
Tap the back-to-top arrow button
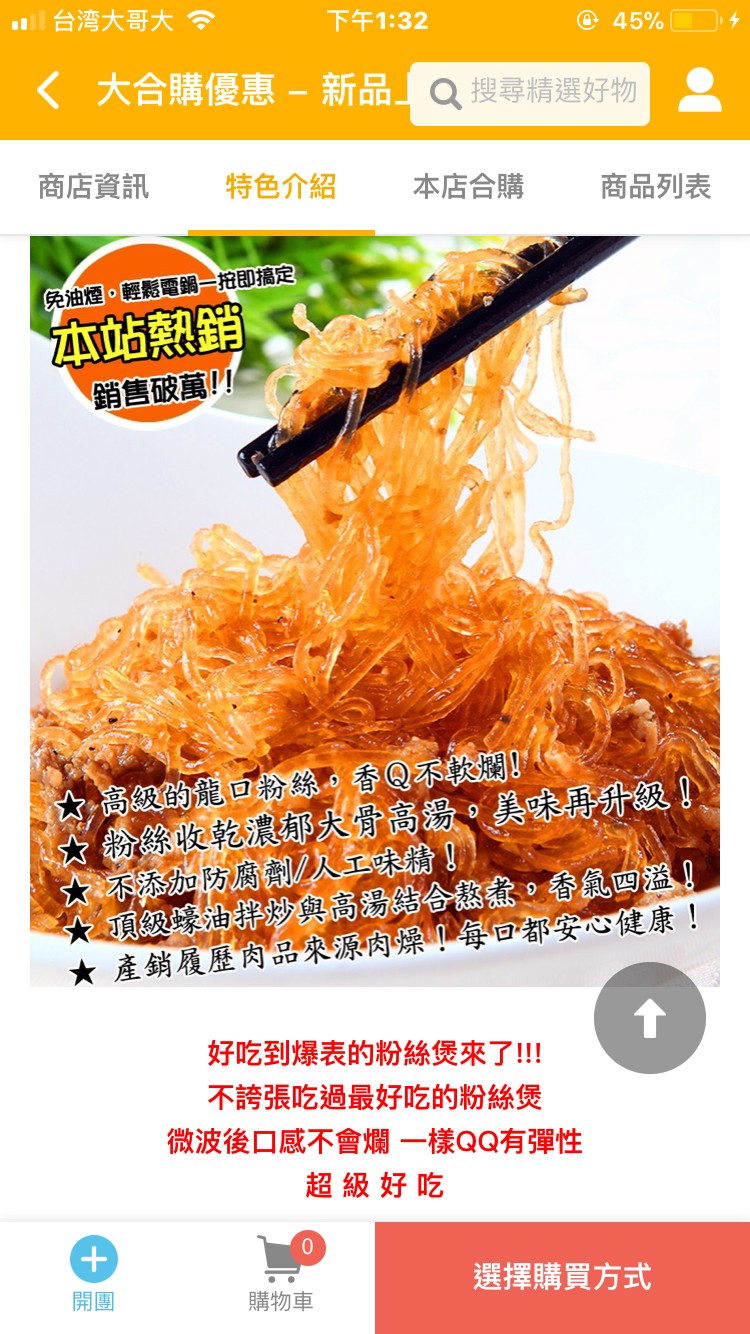point(650,1018)
